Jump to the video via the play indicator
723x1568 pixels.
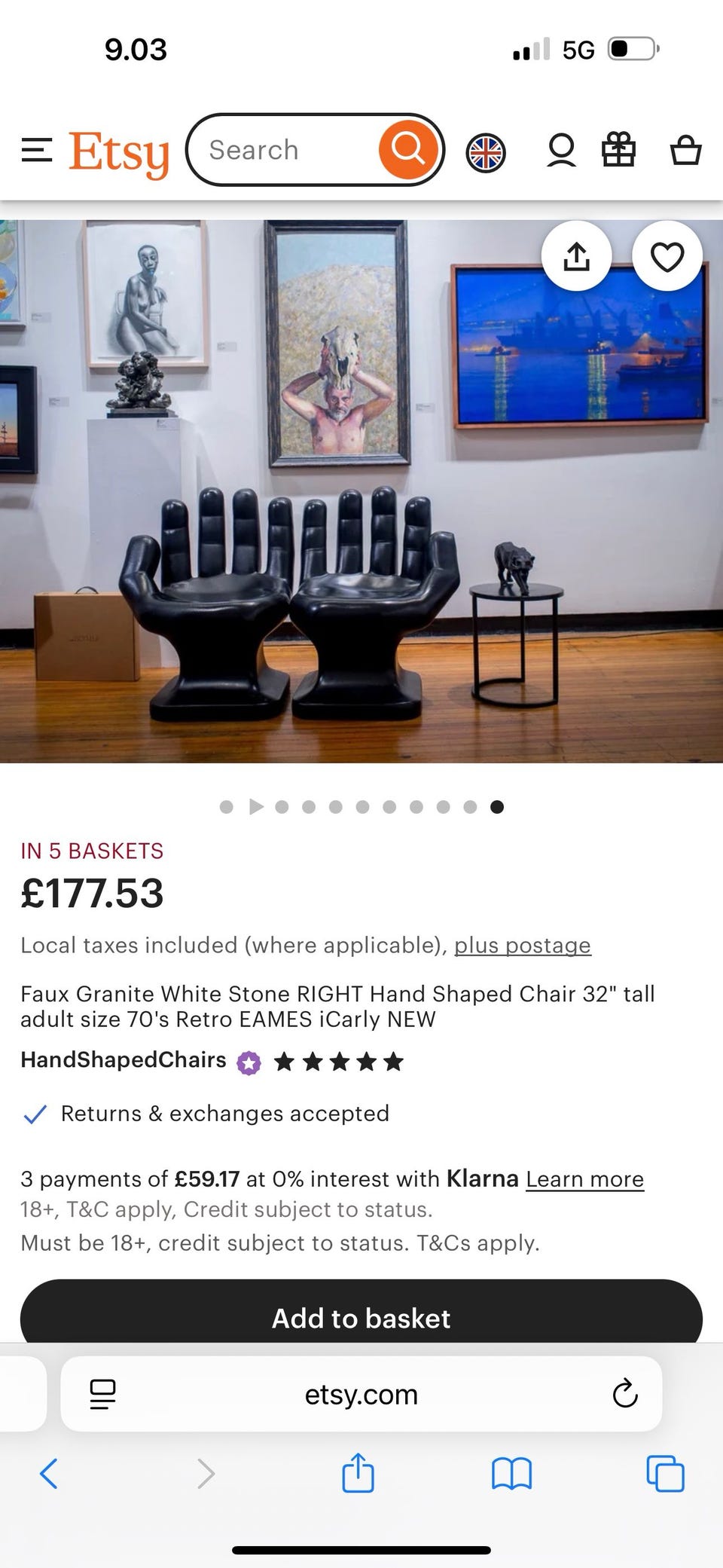(x=256, y=807)
